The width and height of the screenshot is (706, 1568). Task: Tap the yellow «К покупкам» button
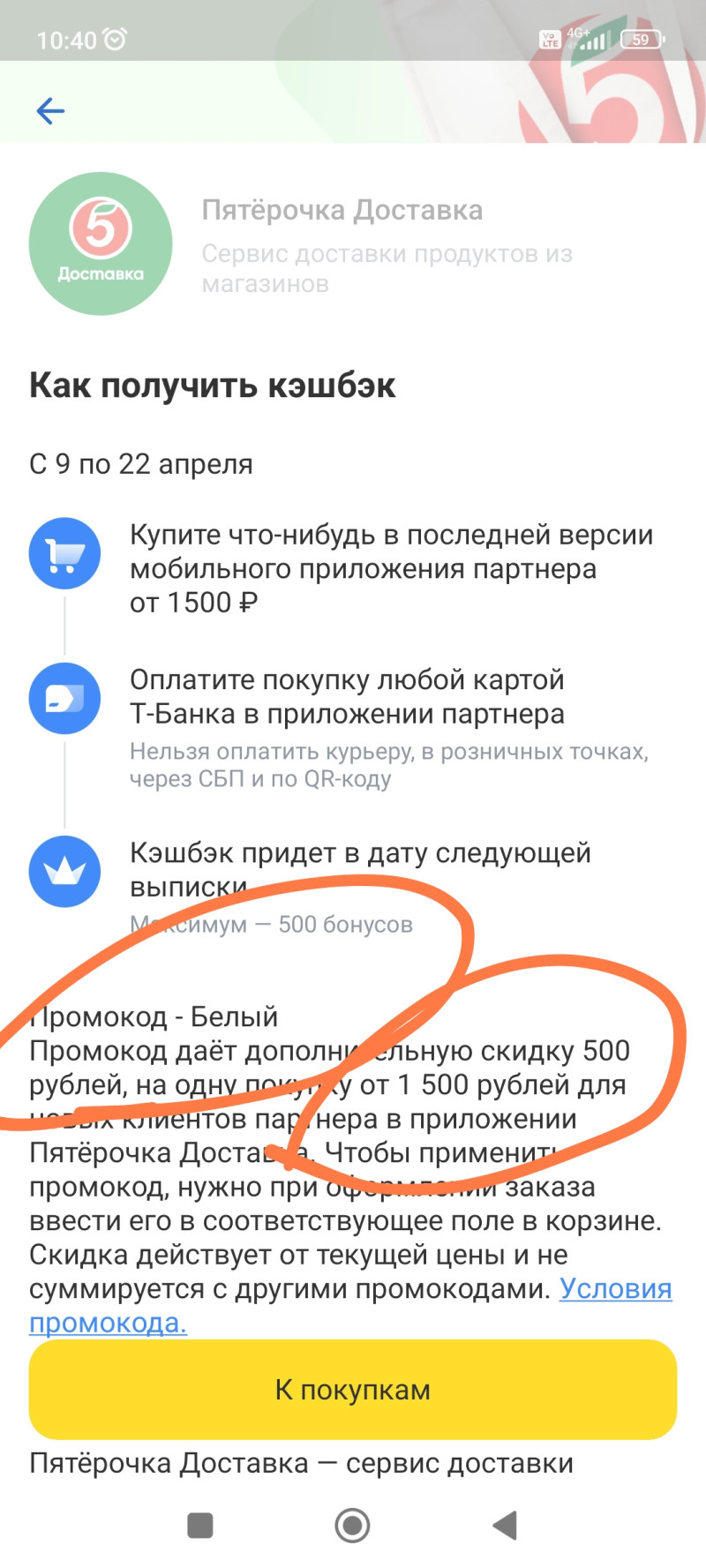pyautogui.click(x=353, y=1390)
